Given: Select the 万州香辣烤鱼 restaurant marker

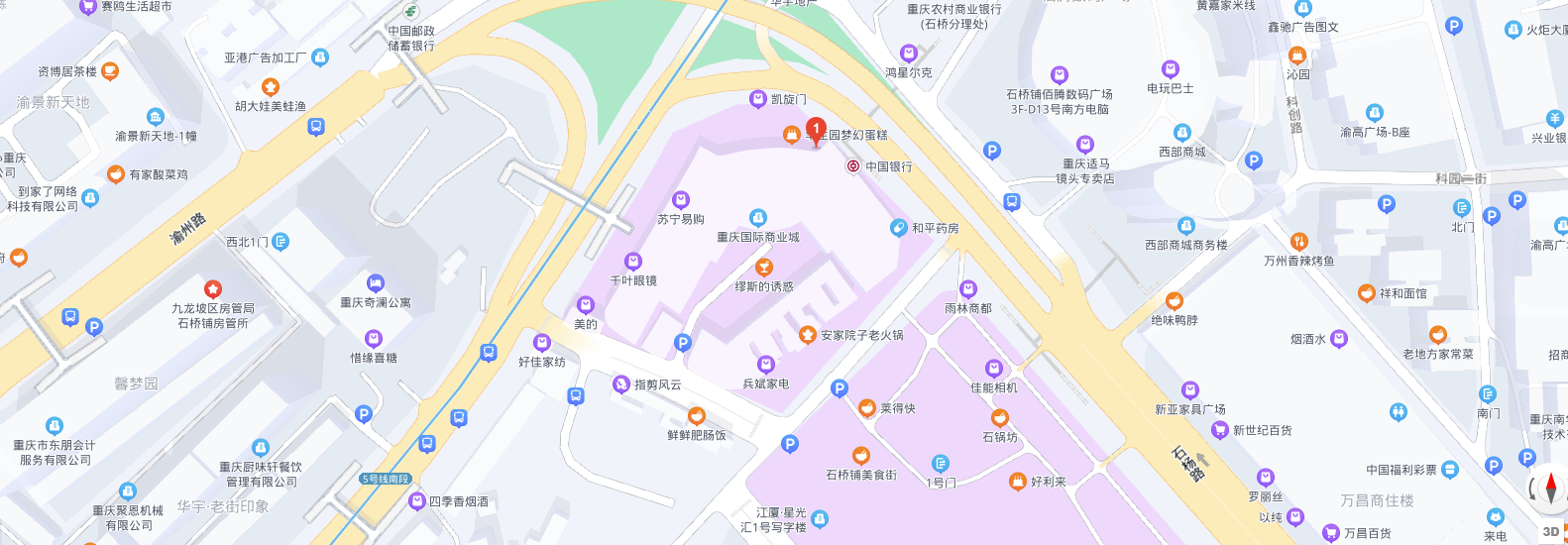Looking at the screenshot, I should click(x=1299, y=242).
